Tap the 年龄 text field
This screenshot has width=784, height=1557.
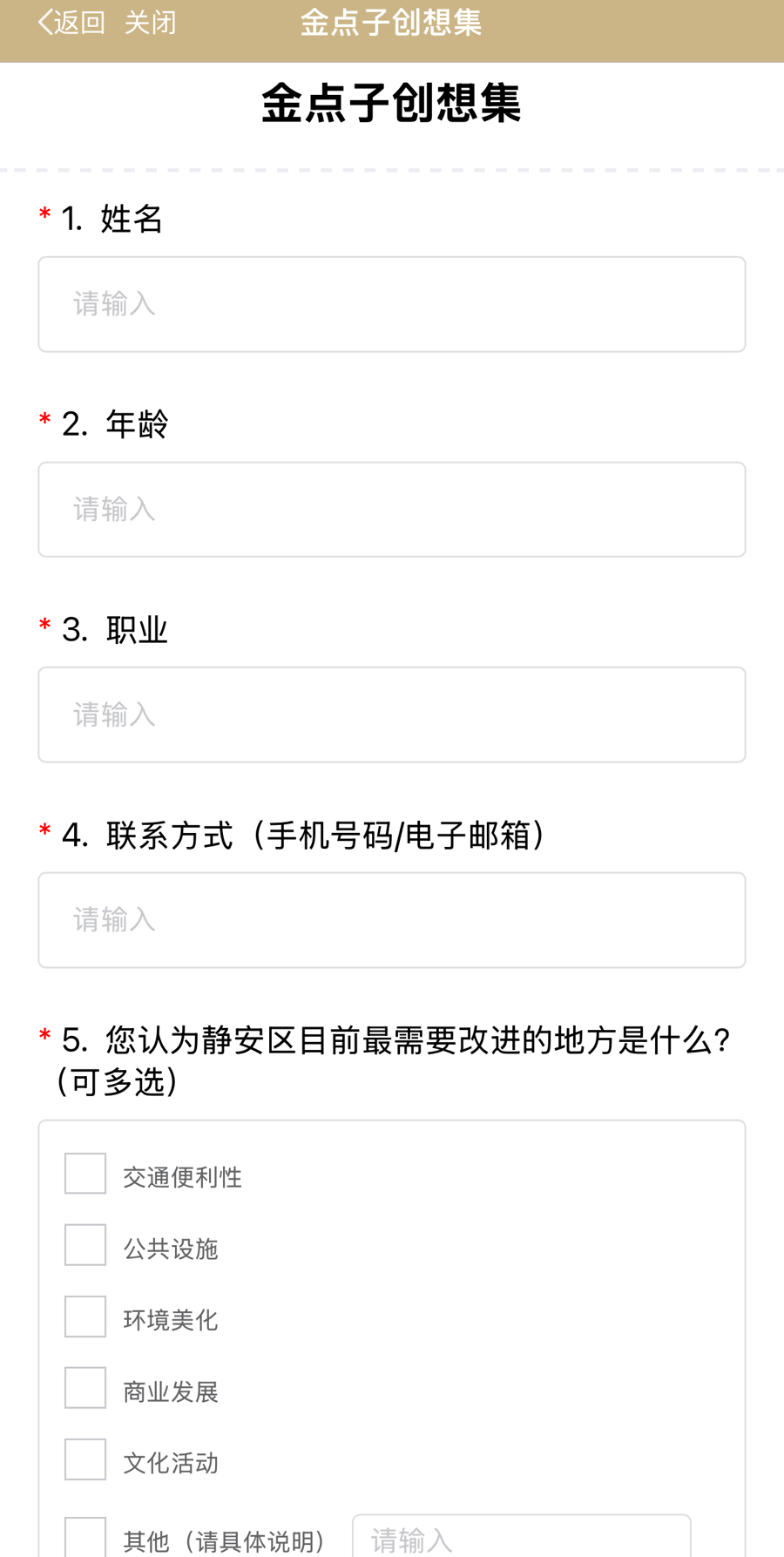[392, 510]
